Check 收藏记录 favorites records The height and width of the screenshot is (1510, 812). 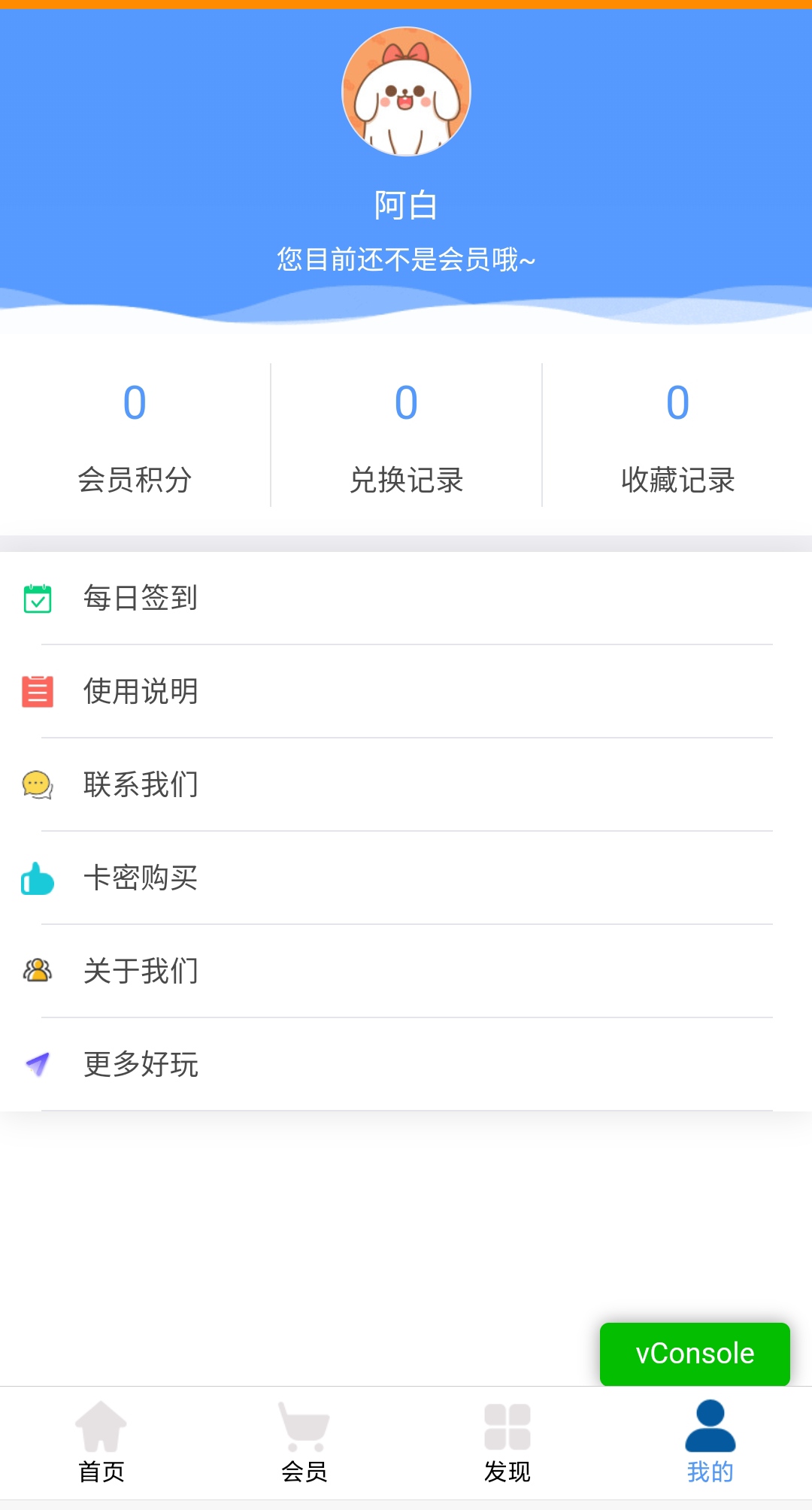pyautogui.click(x=677, y=436)
